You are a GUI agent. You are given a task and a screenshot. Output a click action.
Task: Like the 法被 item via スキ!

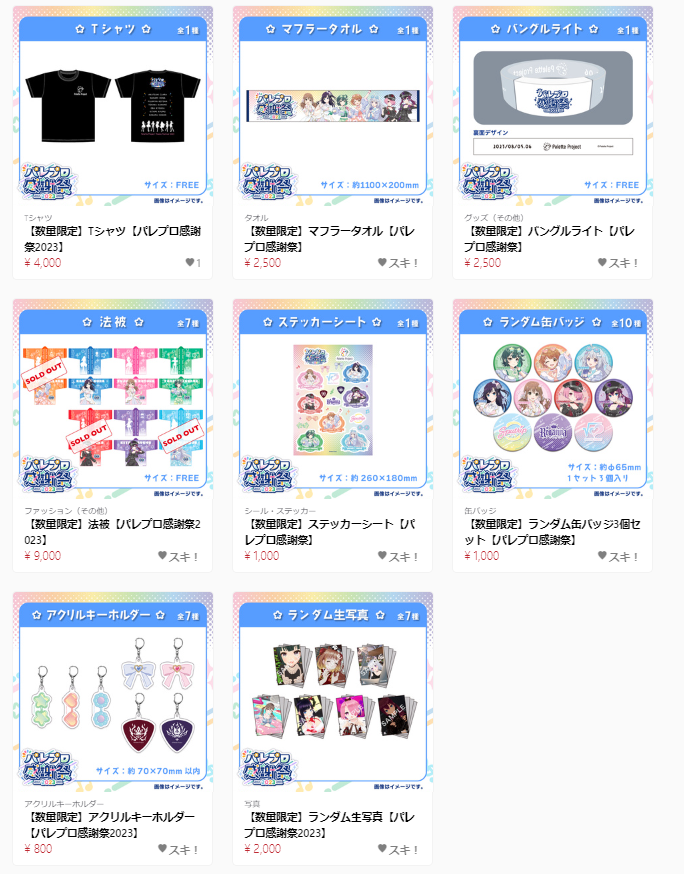pyautogui.click(x=178, y=556)
